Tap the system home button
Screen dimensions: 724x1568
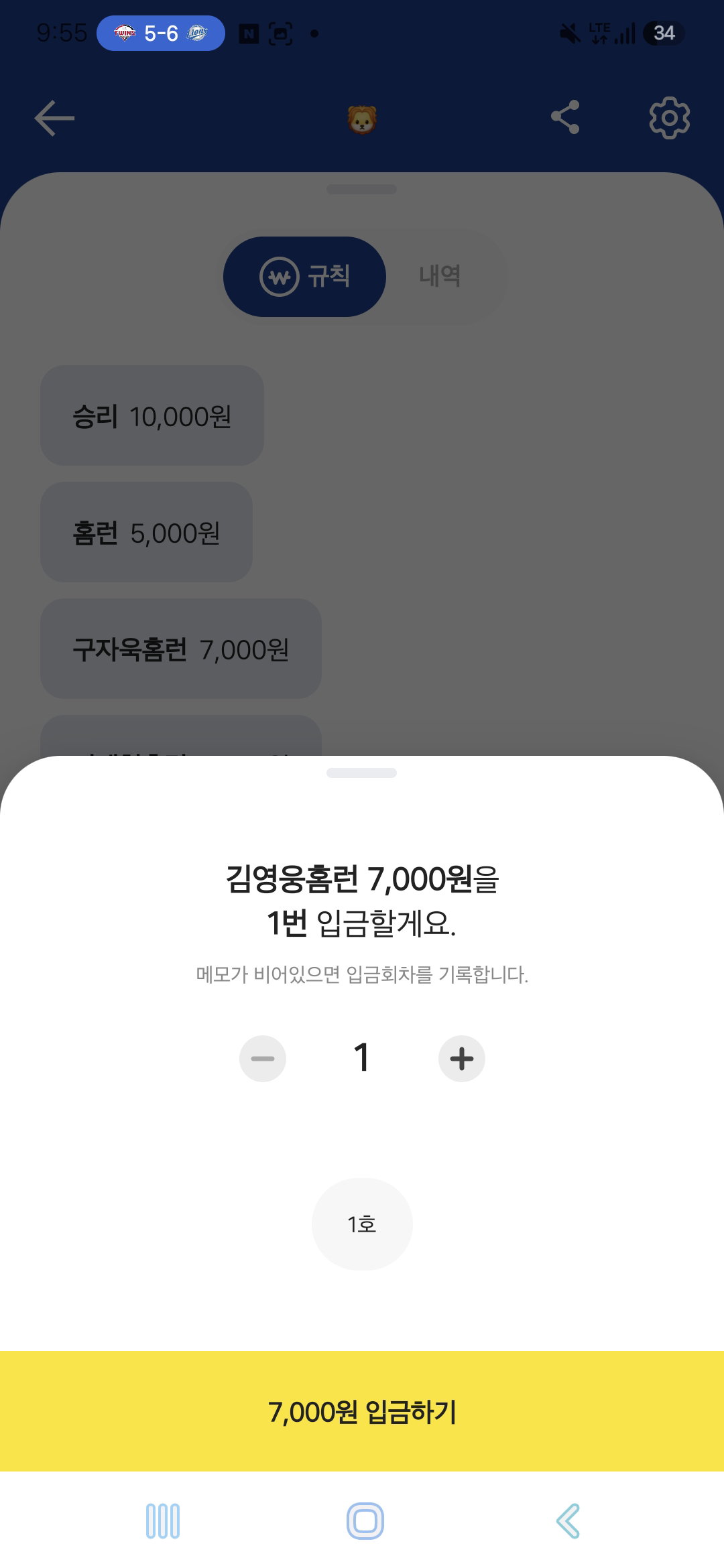(x=365, y=1520)
